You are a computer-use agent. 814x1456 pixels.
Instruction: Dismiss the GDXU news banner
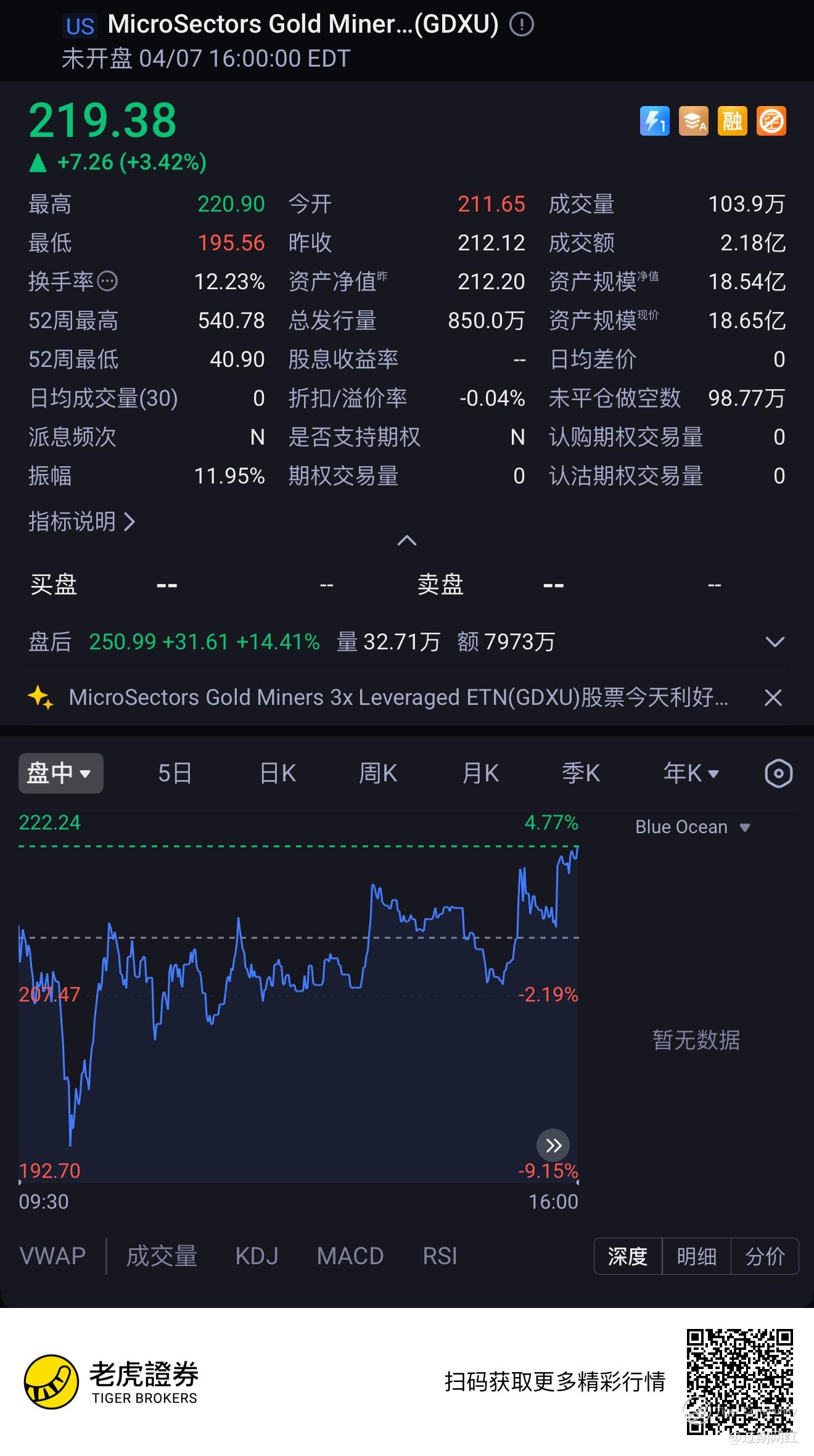click(773, 698)
